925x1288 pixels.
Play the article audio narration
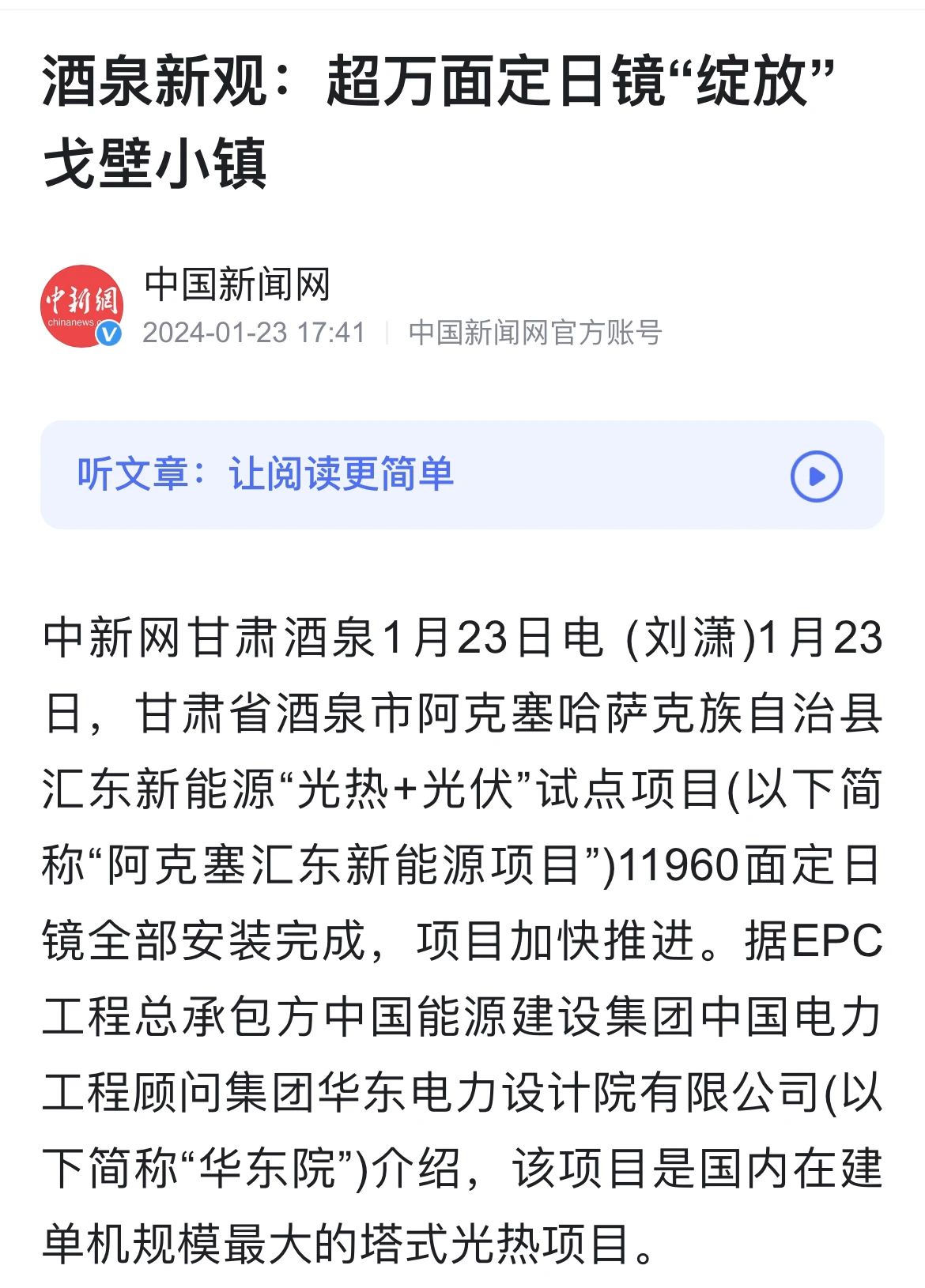(x=816, y=476)
